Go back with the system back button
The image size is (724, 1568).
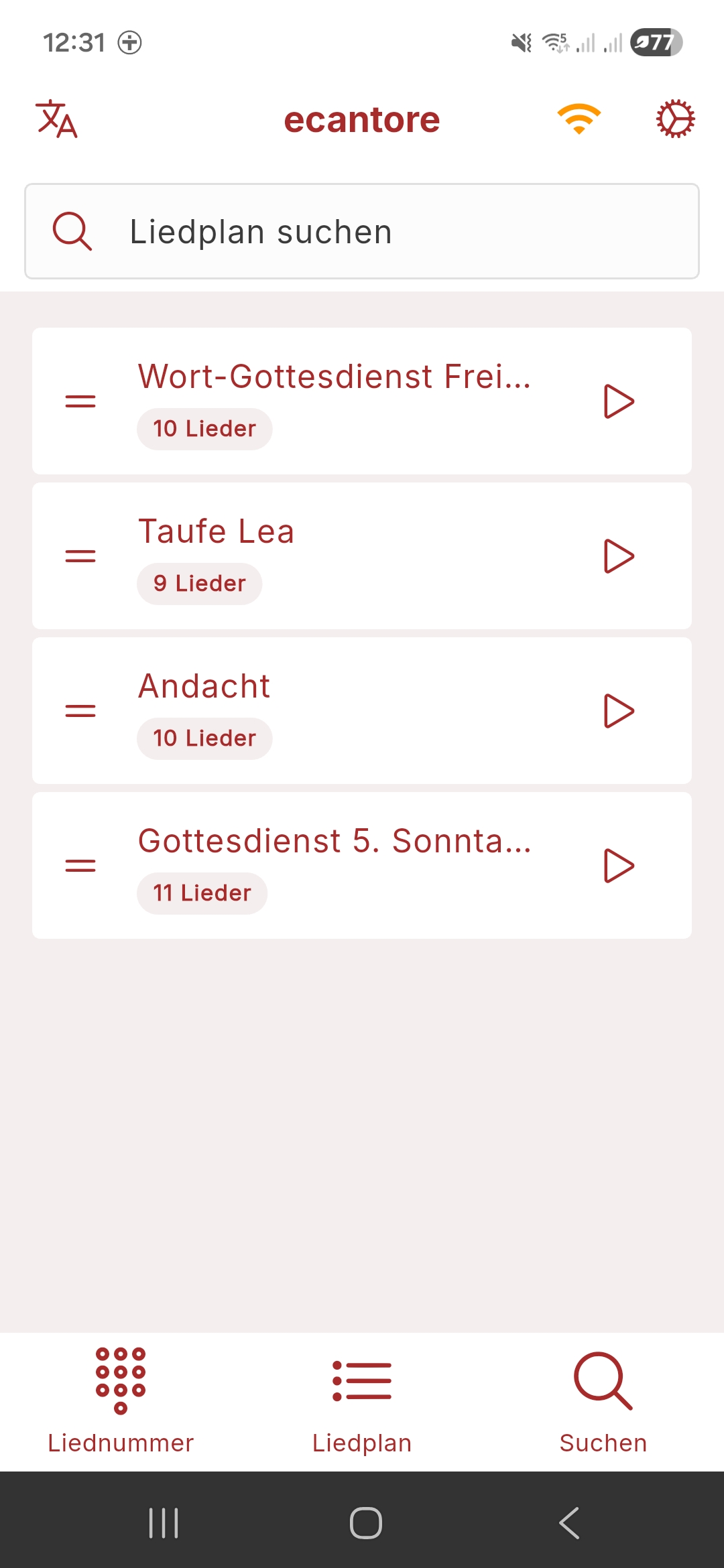click(569, 1523)
